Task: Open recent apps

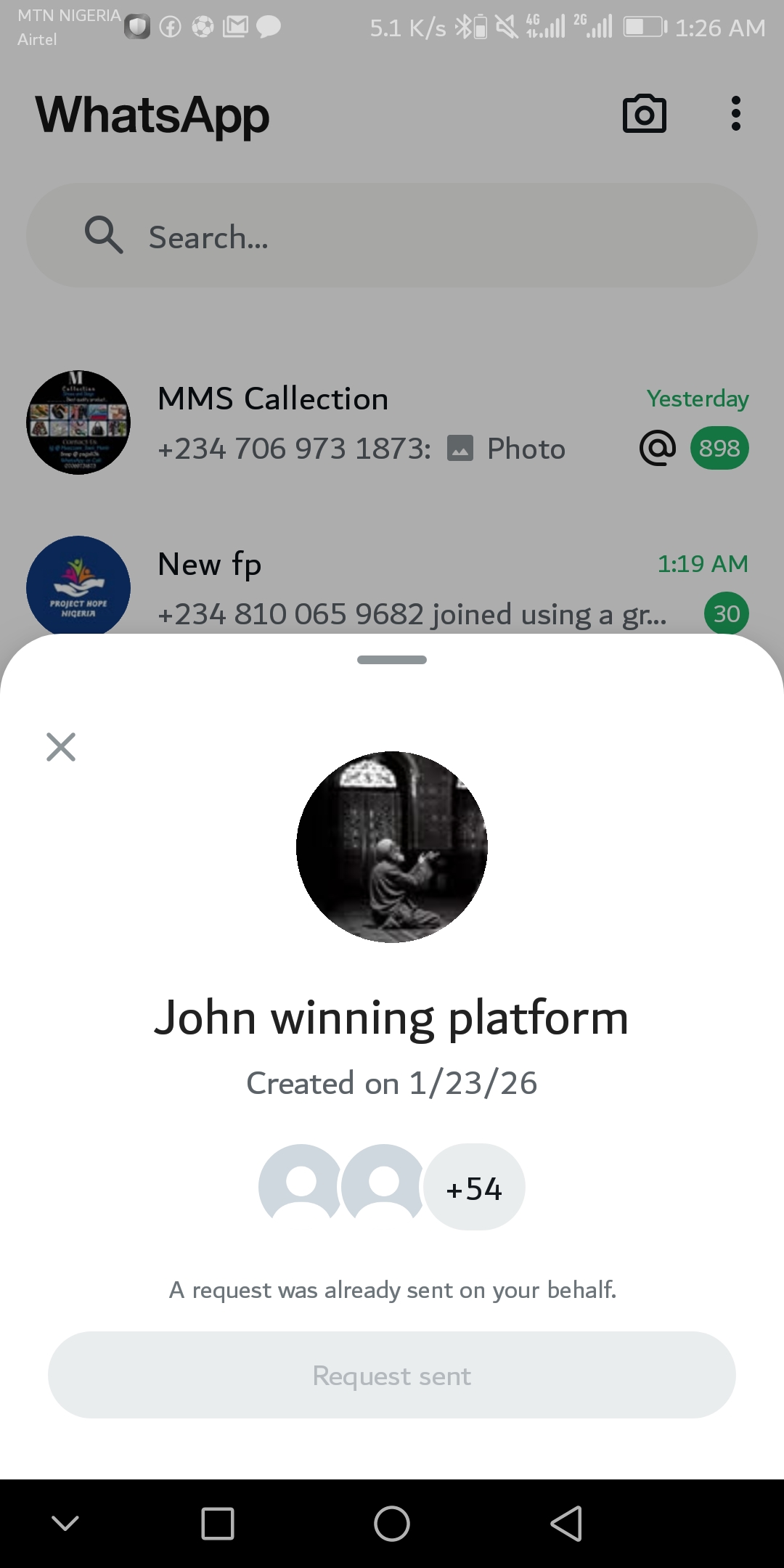Action: (x=218, y=1523)
